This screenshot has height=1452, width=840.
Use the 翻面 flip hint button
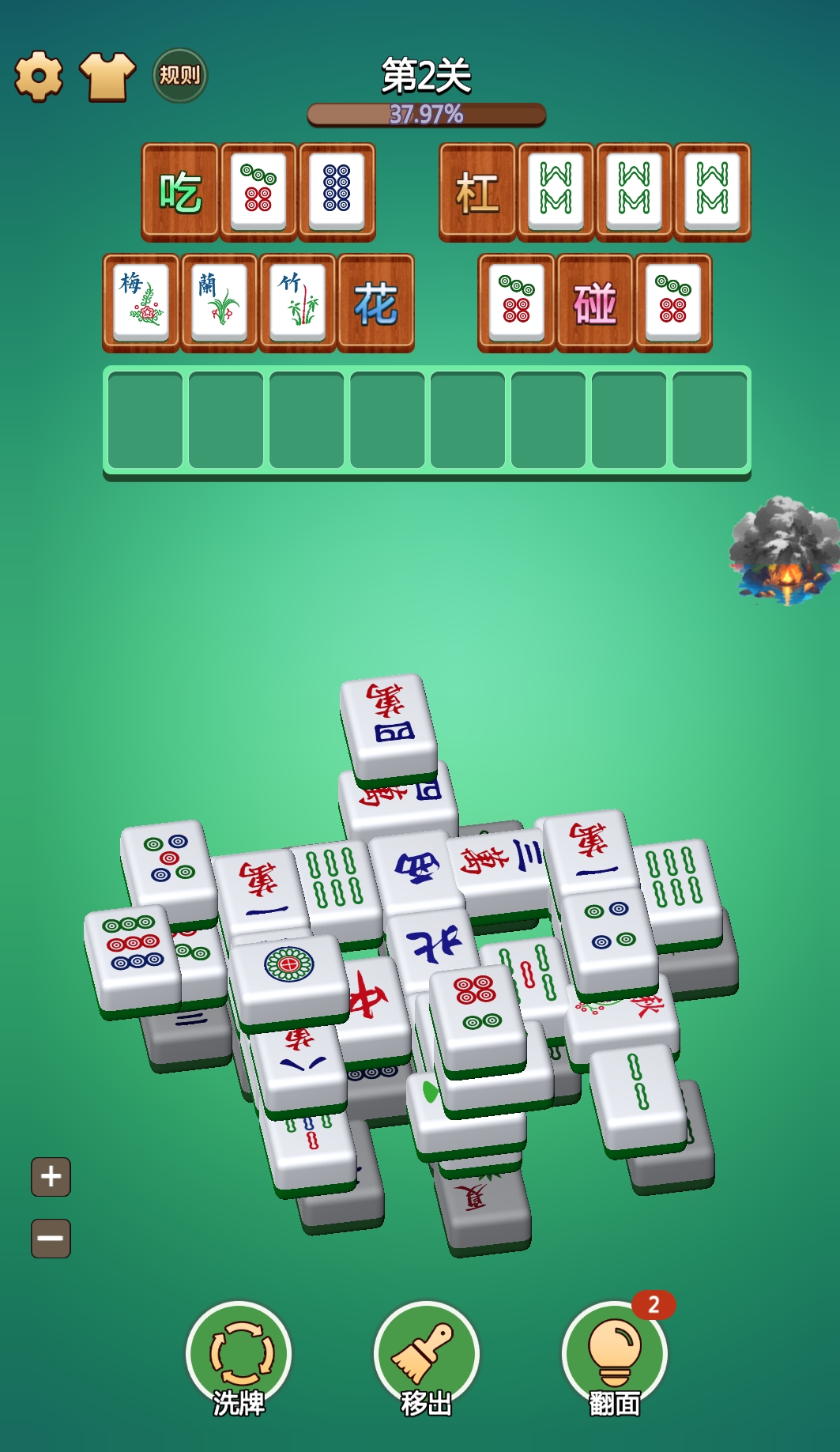point(614,1355)
